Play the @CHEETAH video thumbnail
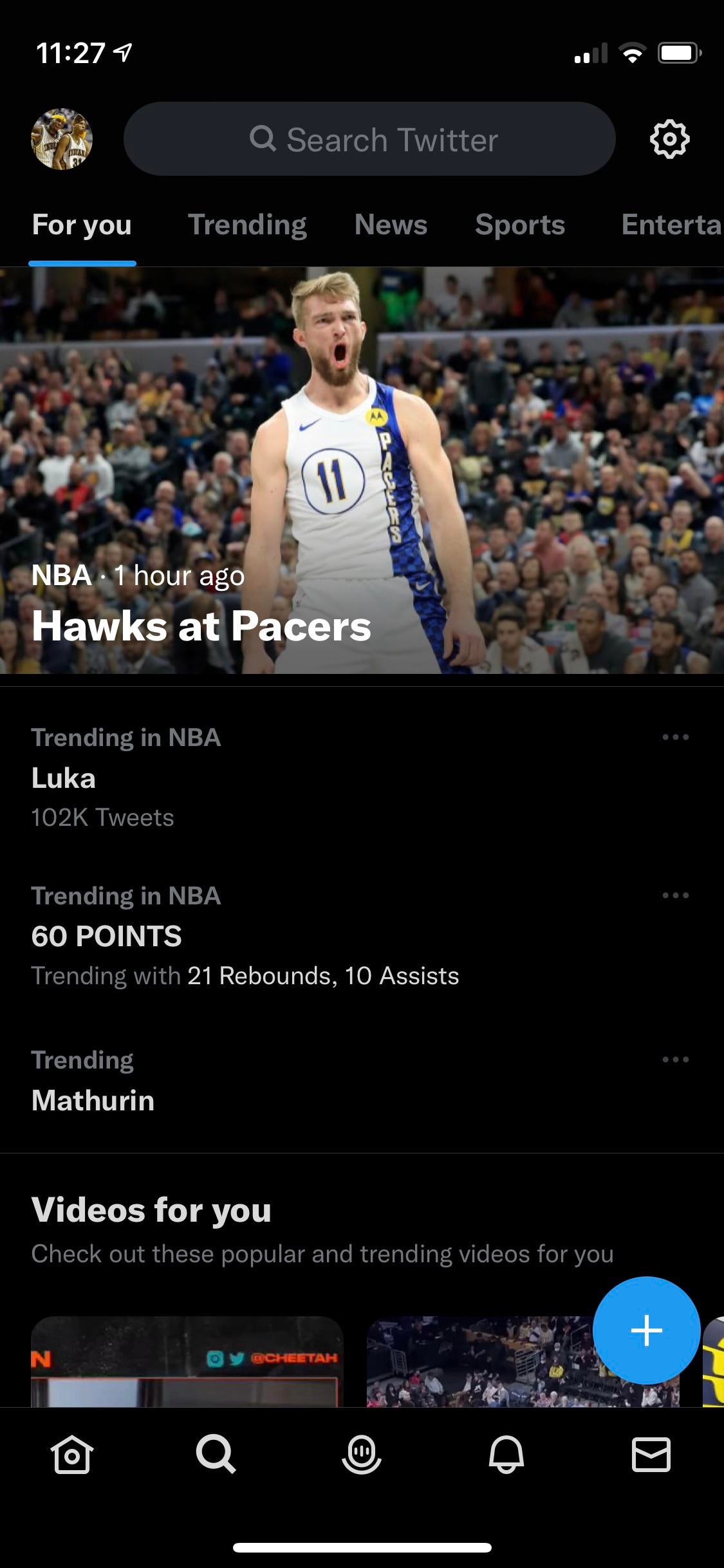The image size is (724, 1568). coord(187,1361)
